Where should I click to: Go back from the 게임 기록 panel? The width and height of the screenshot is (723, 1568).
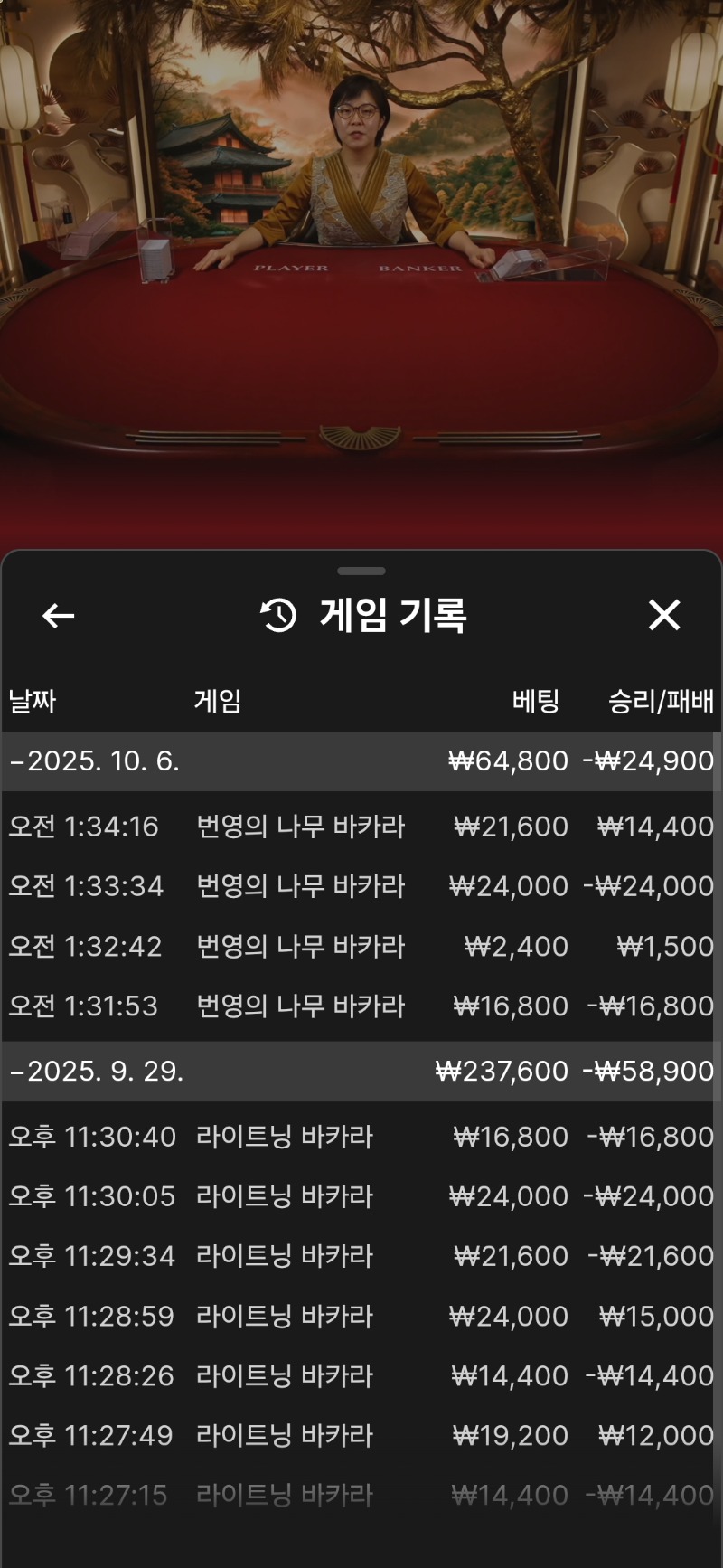coord(59,616)
